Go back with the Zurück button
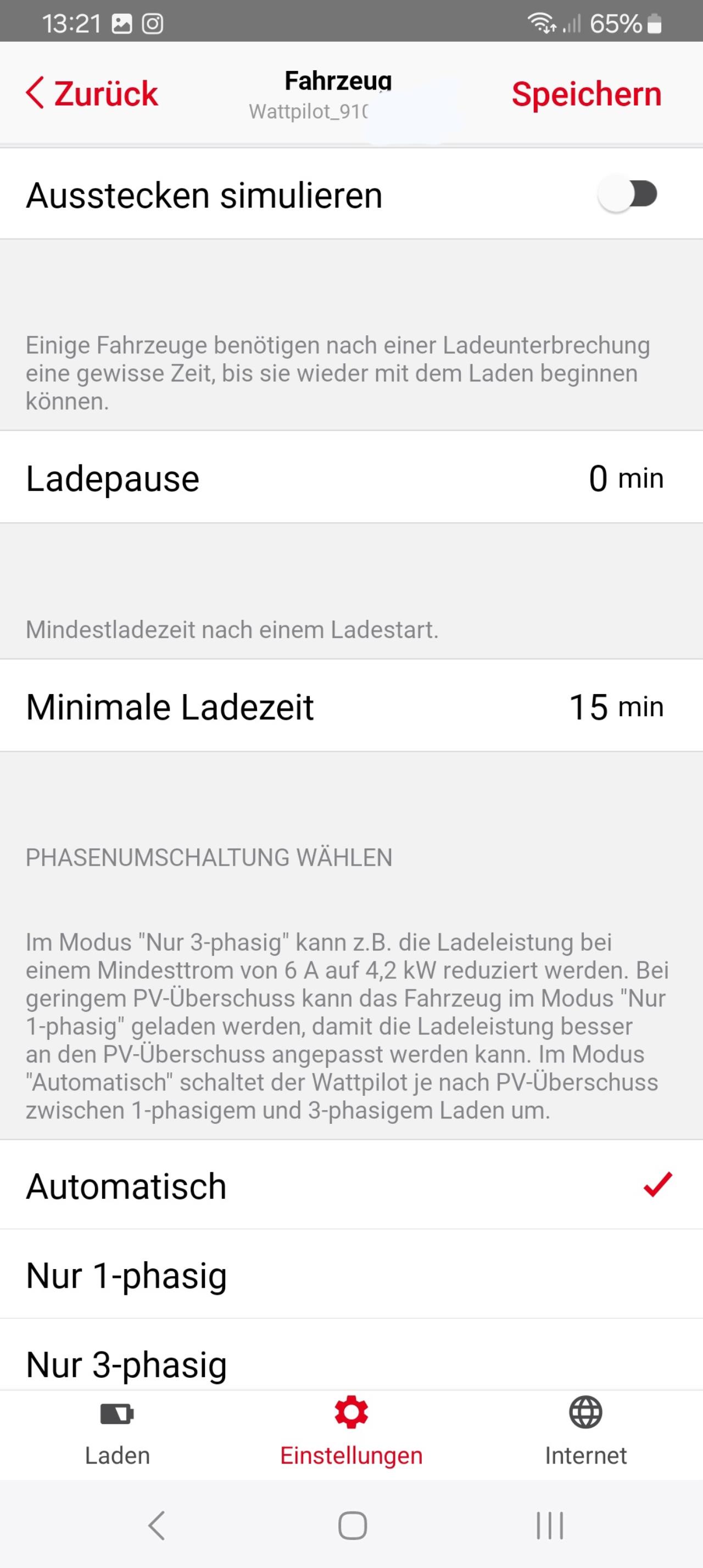 (92, 94)
